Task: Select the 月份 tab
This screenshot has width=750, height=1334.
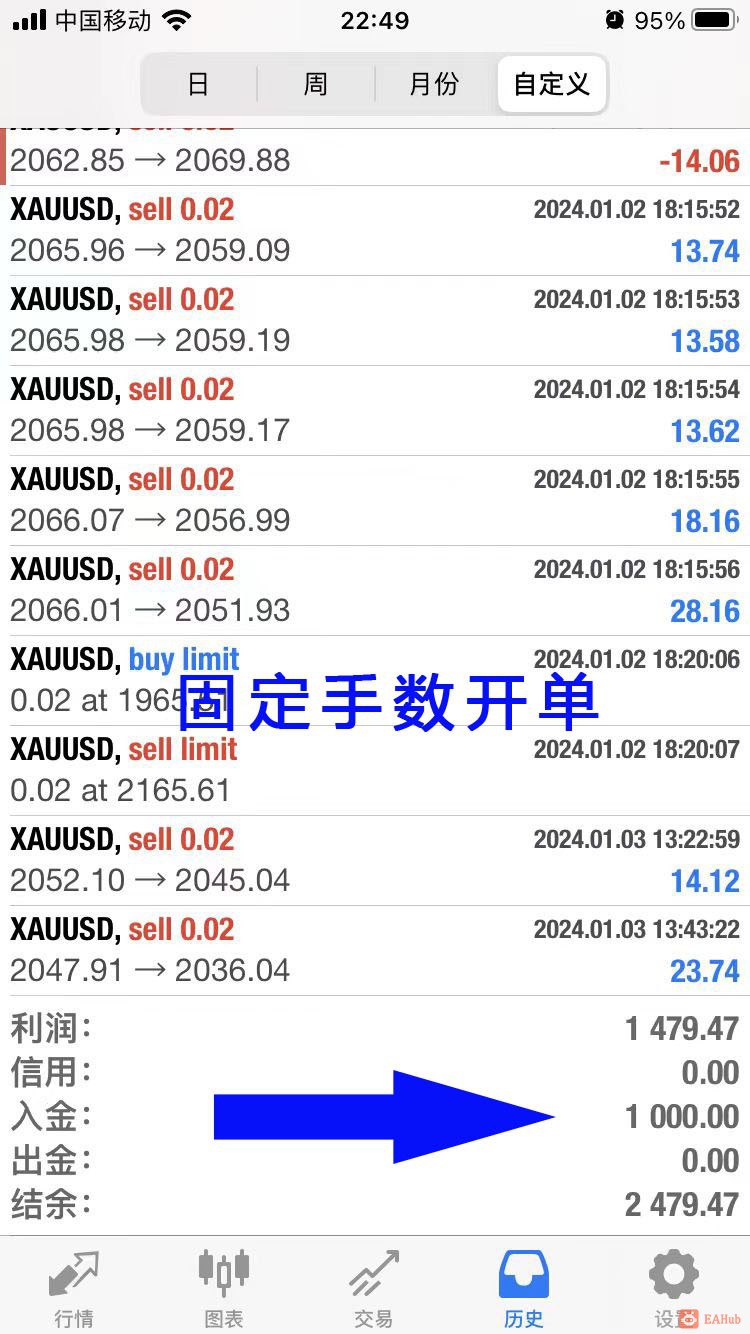Action: [x=433, y=84]
